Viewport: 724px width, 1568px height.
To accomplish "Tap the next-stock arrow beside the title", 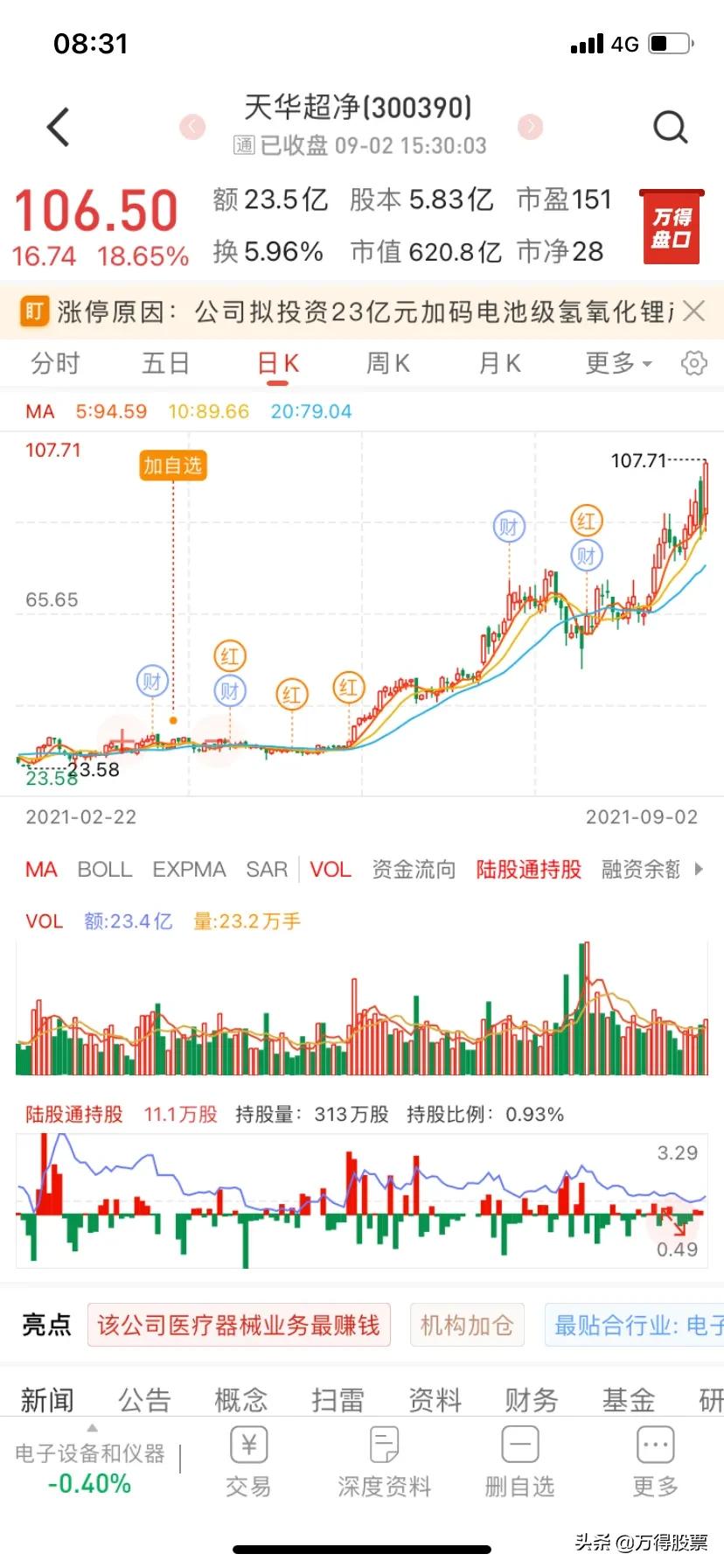I will [x=529, y=127].
